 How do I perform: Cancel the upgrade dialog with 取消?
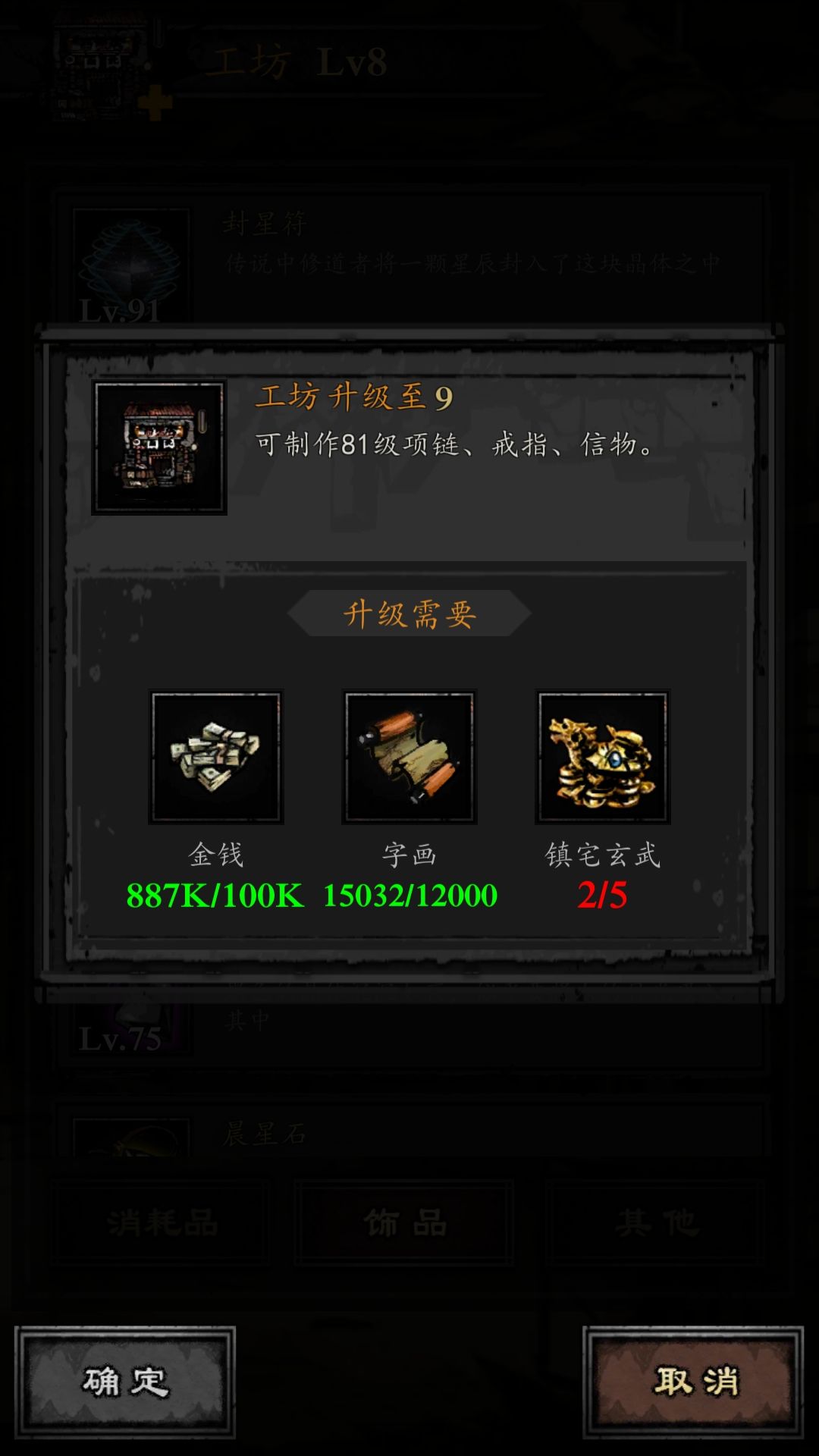pyautogui.click(x=693, y=1382)
